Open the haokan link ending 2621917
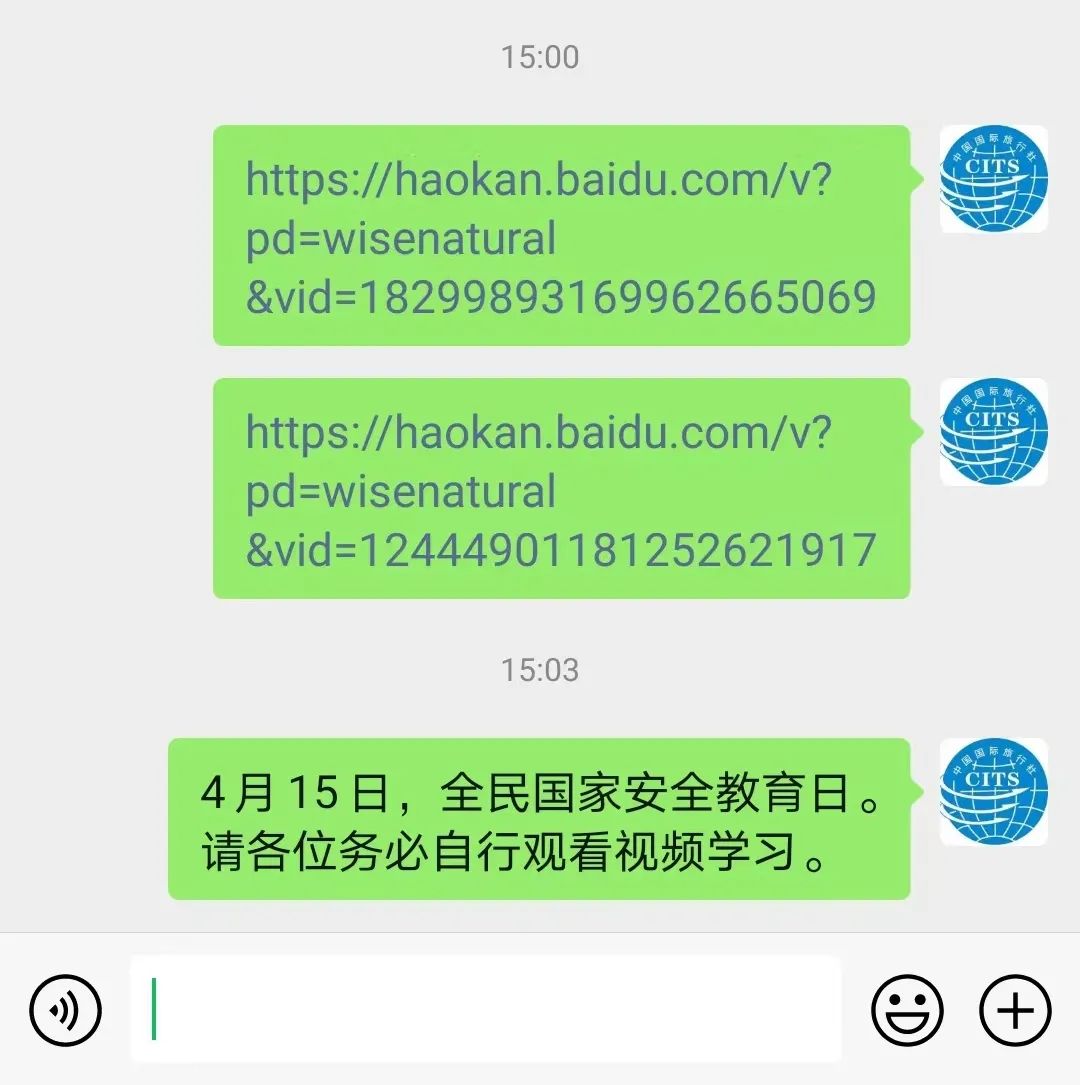 click(x=560, y=490)
